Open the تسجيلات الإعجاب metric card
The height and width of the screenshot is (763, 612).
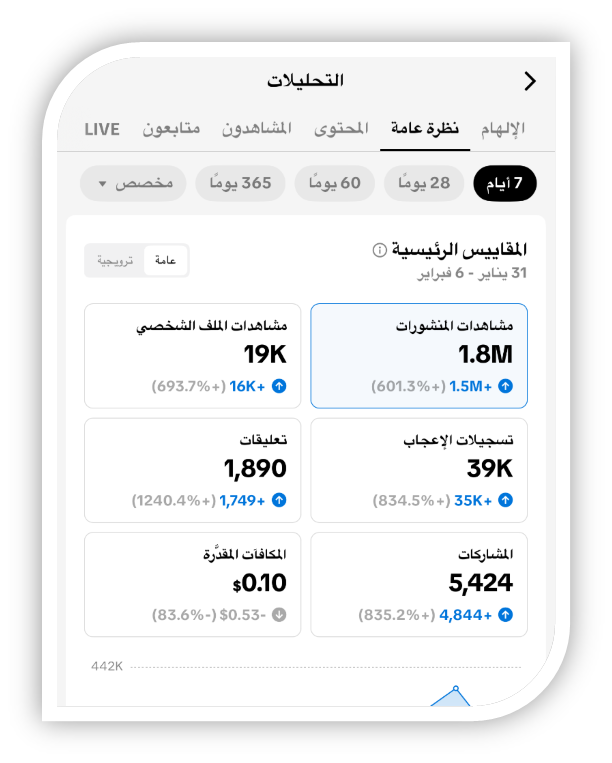(419, 470)
